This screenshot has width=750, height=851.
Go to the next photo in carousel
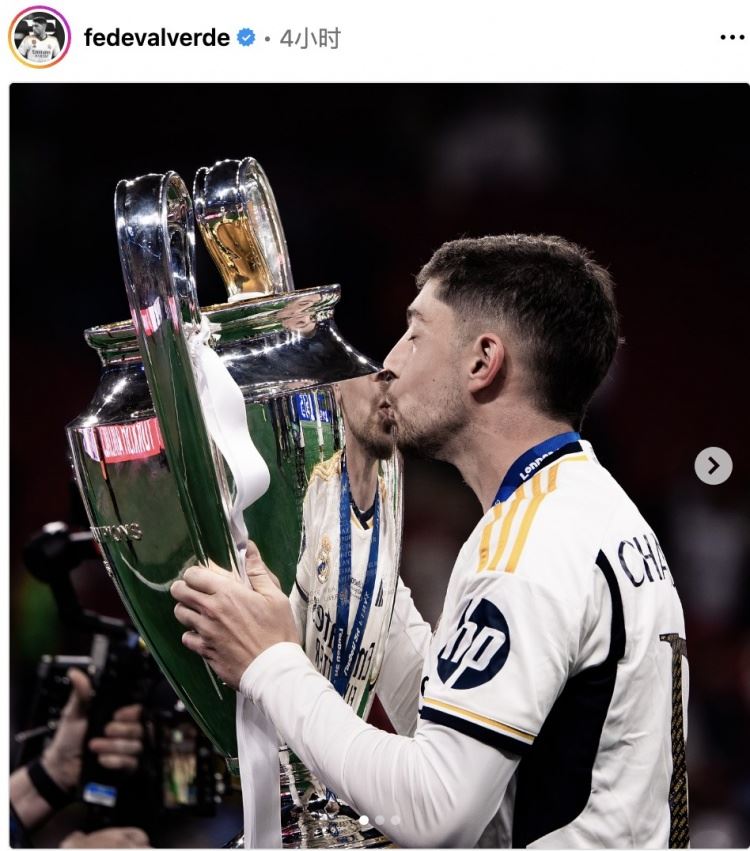[713, 466]
